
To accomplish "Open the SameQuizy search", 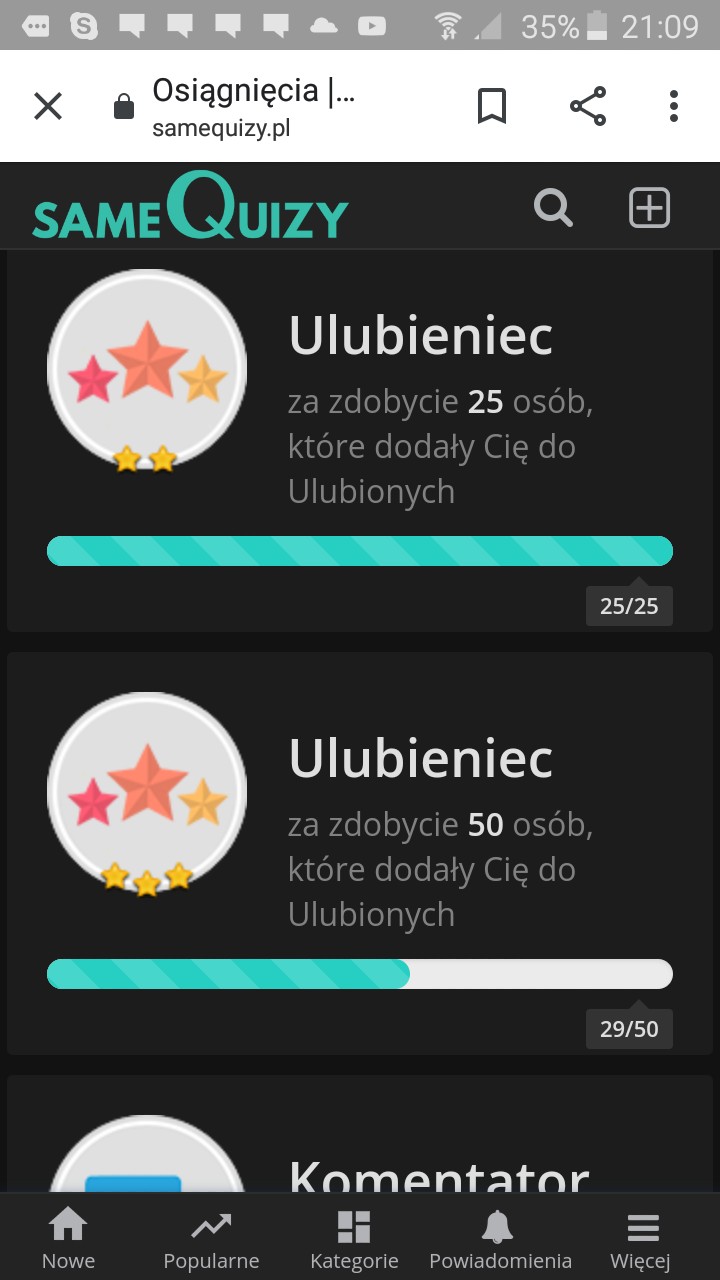I will pyautogui.click(x=553, y=208).
